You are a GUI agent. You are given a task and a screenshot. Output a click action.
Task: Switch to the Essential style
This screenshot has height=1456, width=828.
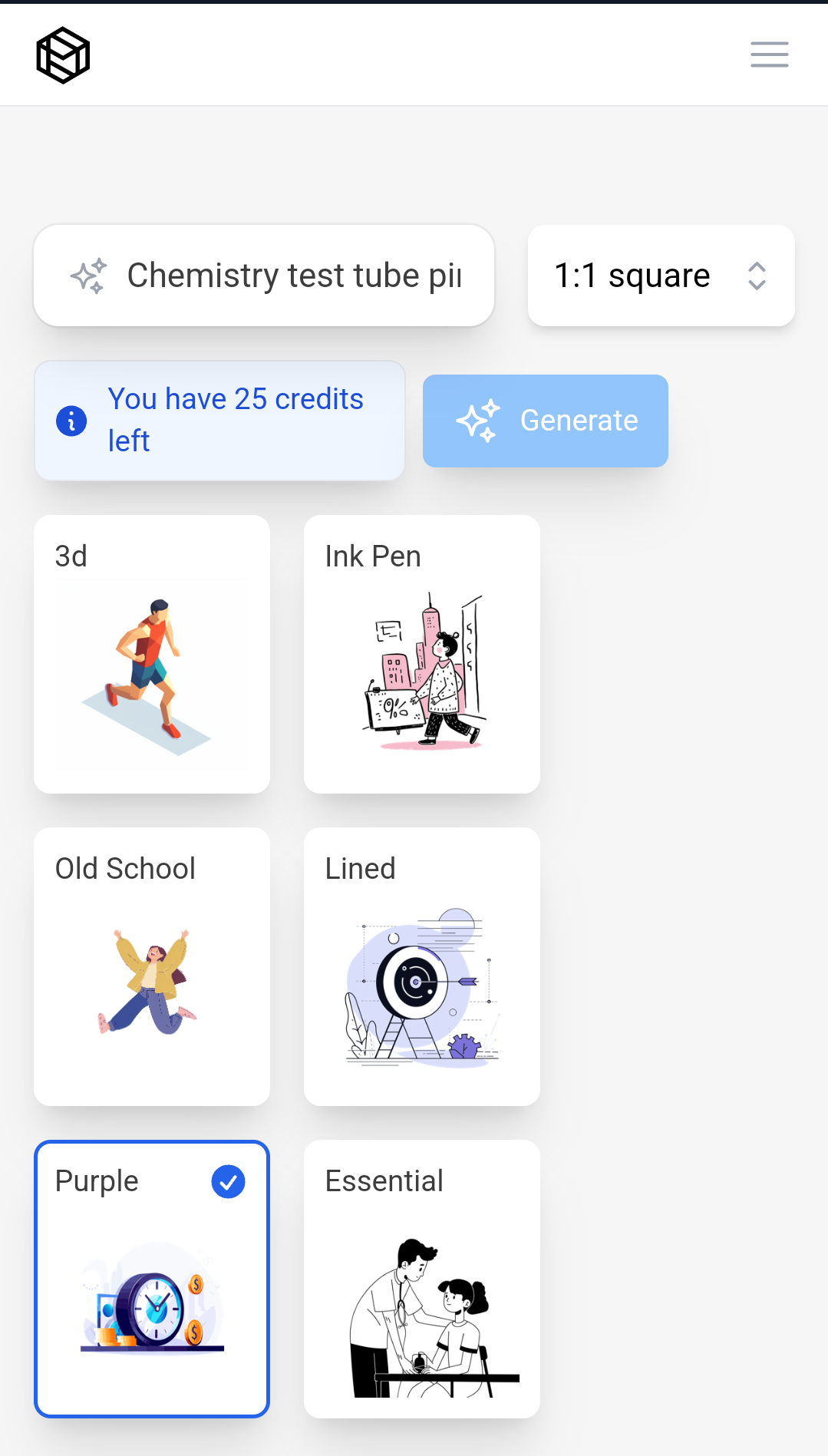click(x=421, y=1279)
